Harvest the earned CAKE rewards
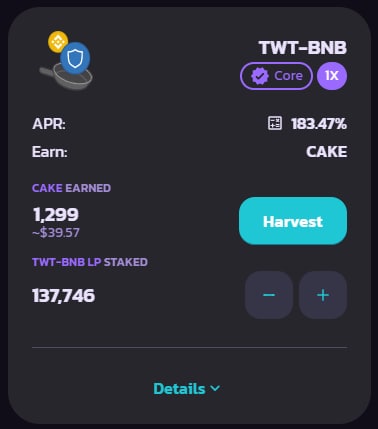This screenshot has width=378, height=429. pyautogui.click(x=293, y=221)
